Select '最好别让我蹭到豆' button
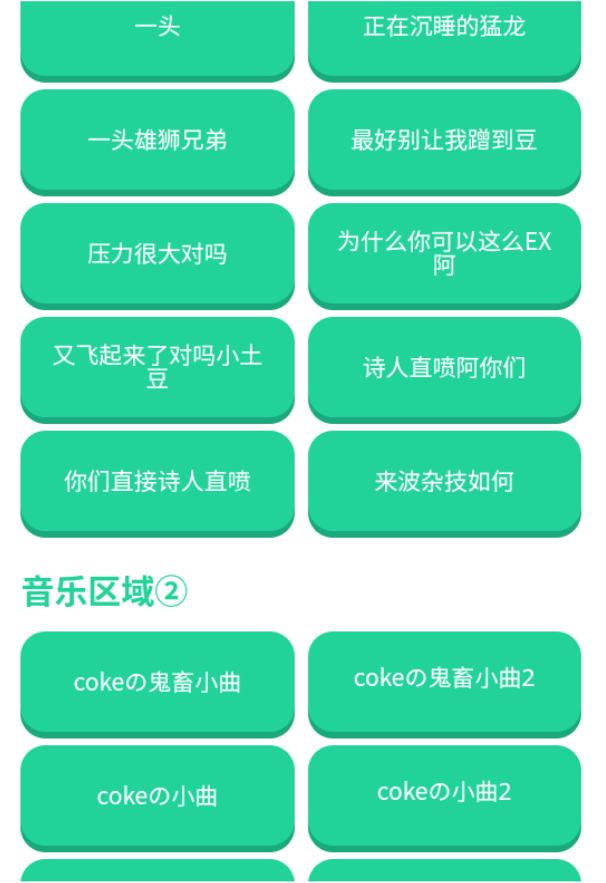Viewport: 606px width, 883px height. click(444, 140)
